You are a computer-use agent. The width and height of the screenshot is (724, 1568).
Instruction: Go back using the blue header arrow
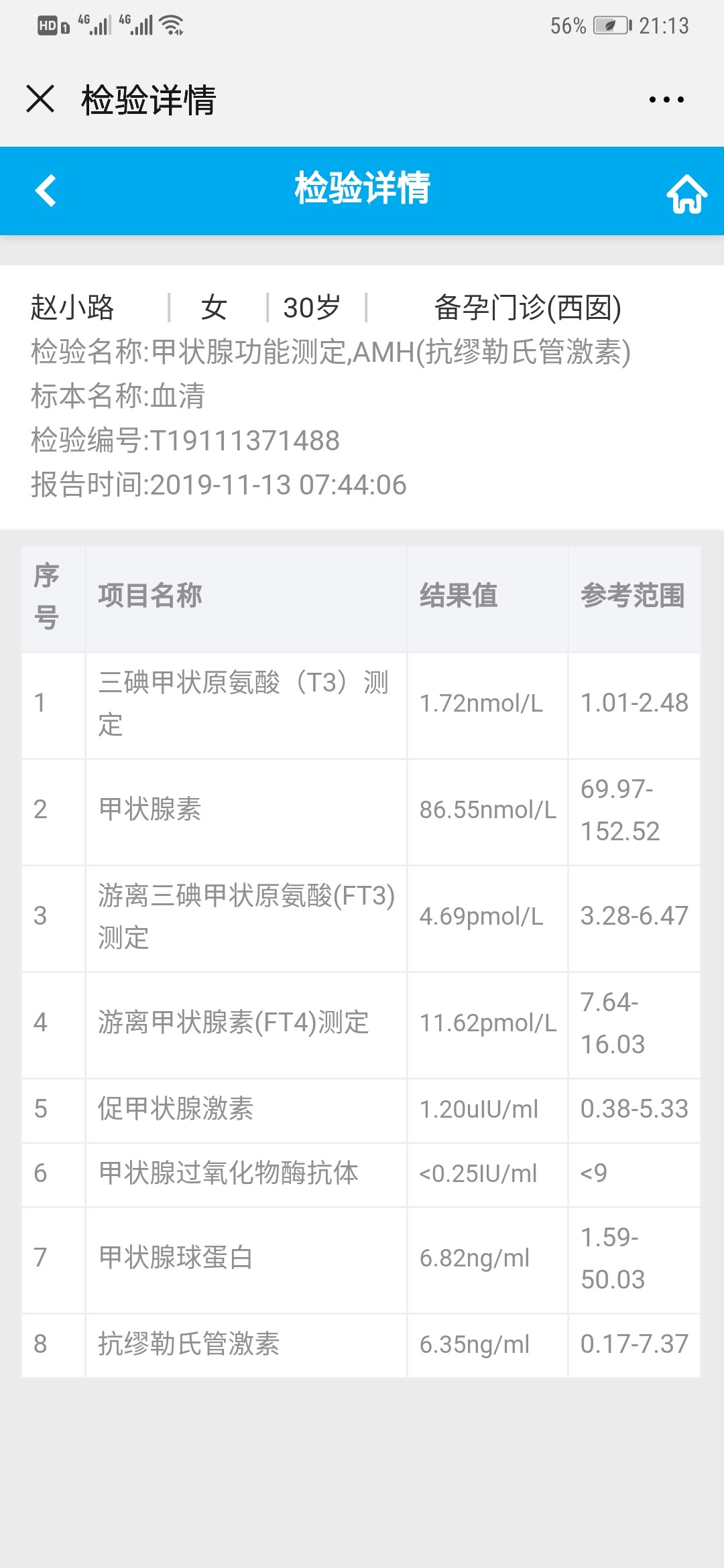(46, 190)
